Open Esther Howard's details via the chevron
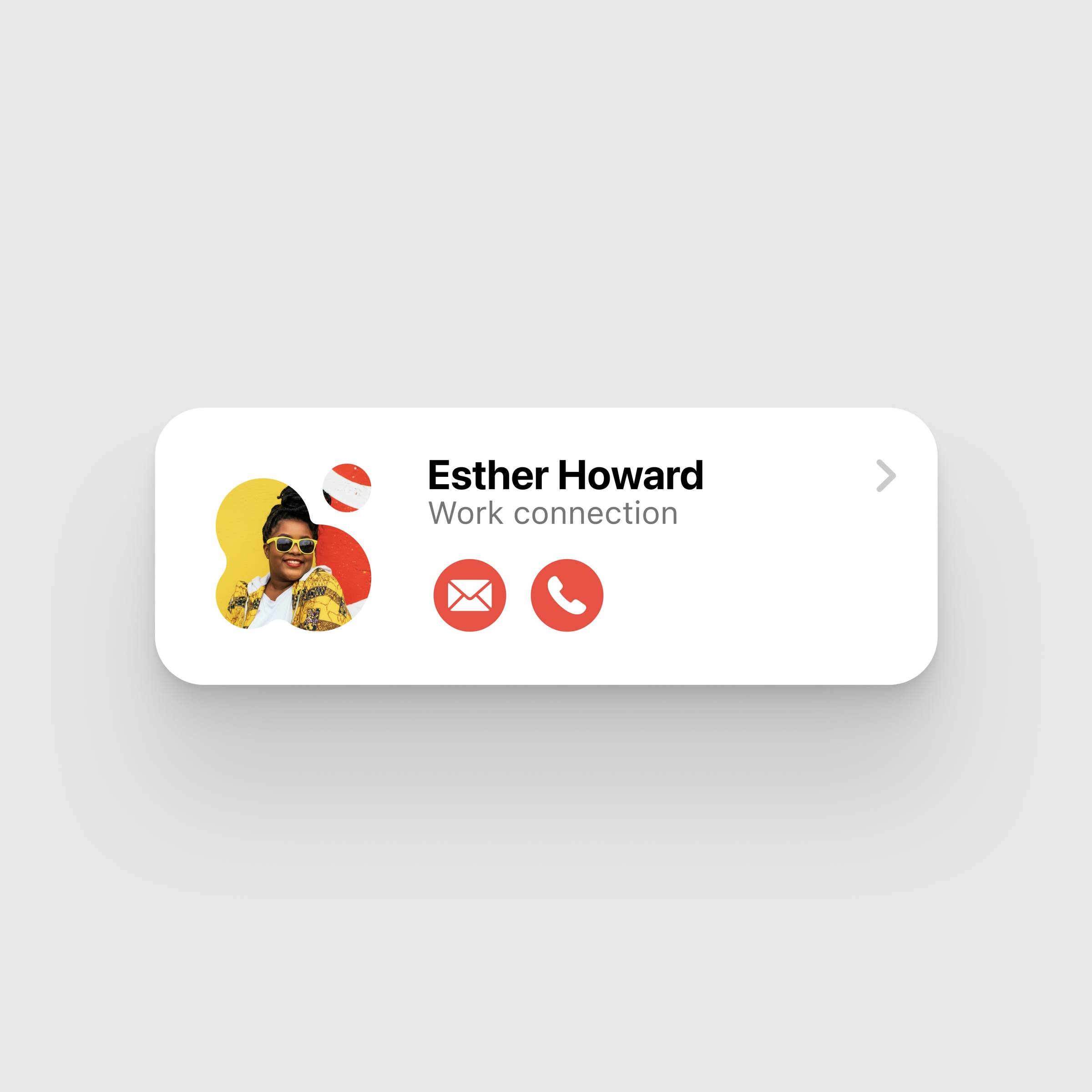Viewport: 1092px width, 1092px height. coord(885,476)
